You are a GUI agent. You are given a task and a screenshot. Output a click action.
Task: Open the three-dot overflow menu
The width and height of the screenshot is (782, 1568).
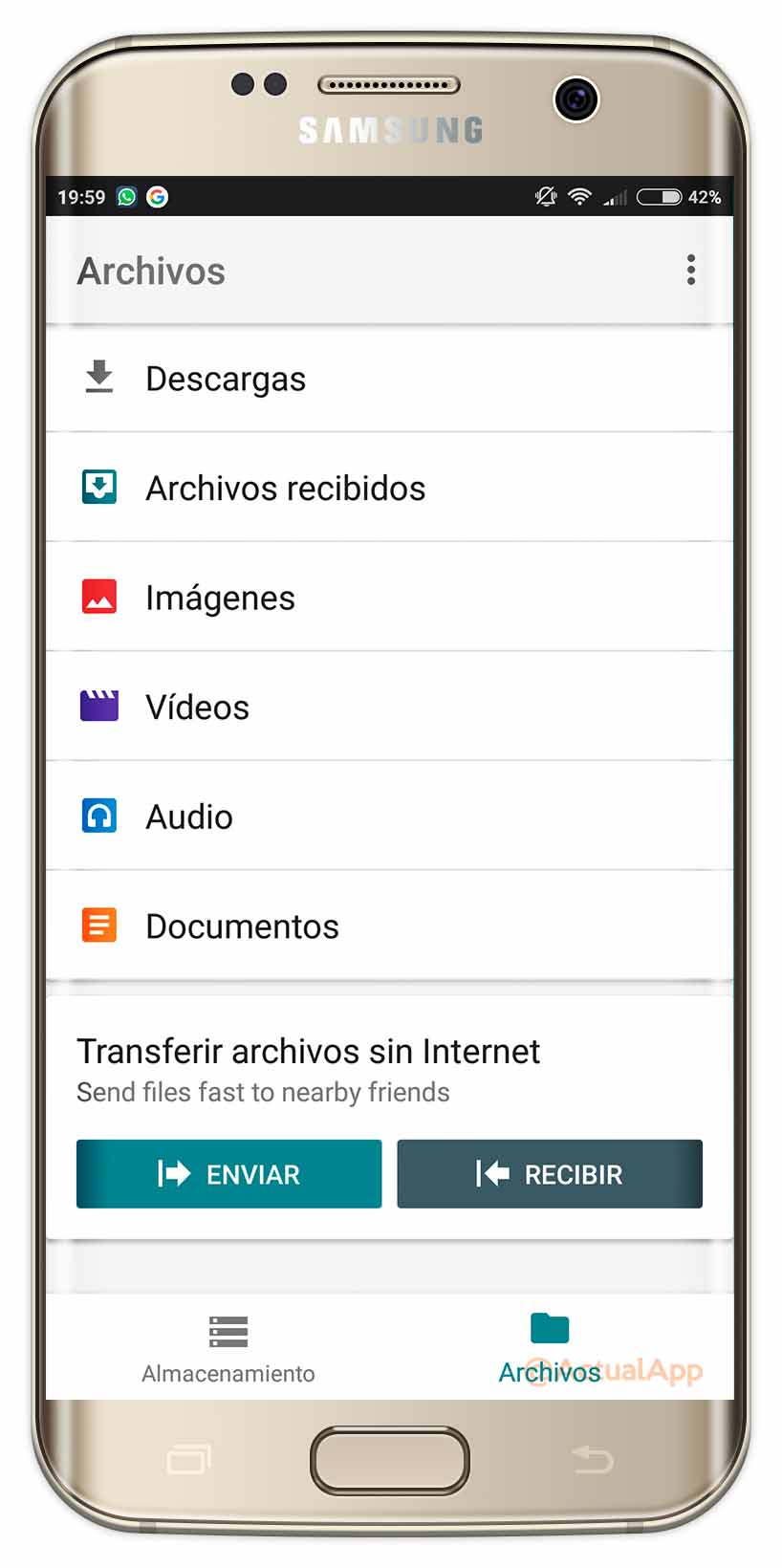pyautogui.click(x=690, y=271)
